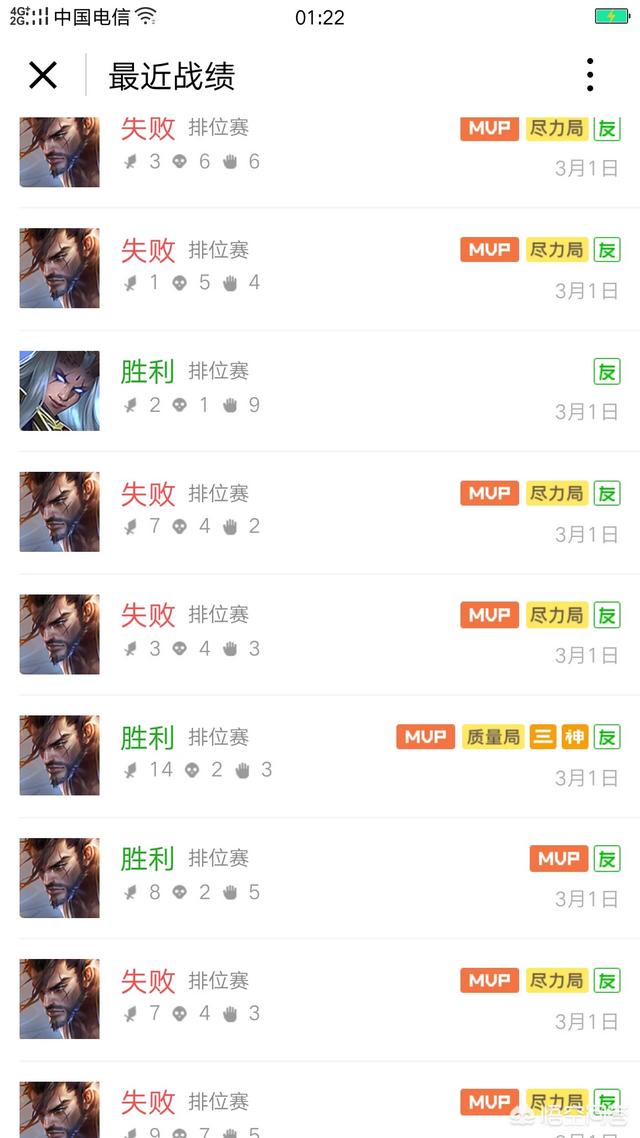
Task: Close the recent match records page
Action: pyautogui.click(x=43, y=75)
